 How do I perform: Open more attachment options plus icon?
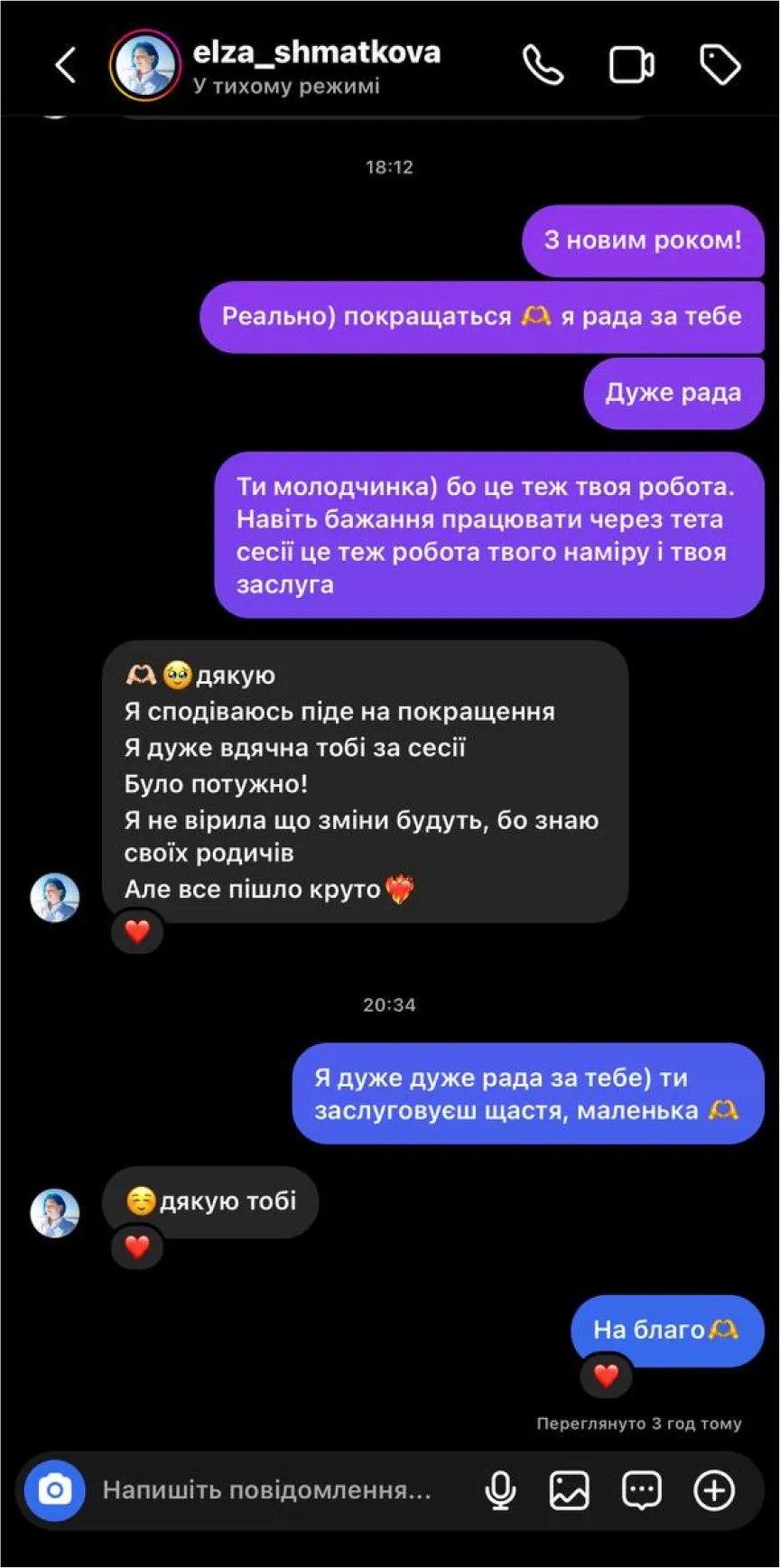coord(713,1490)
